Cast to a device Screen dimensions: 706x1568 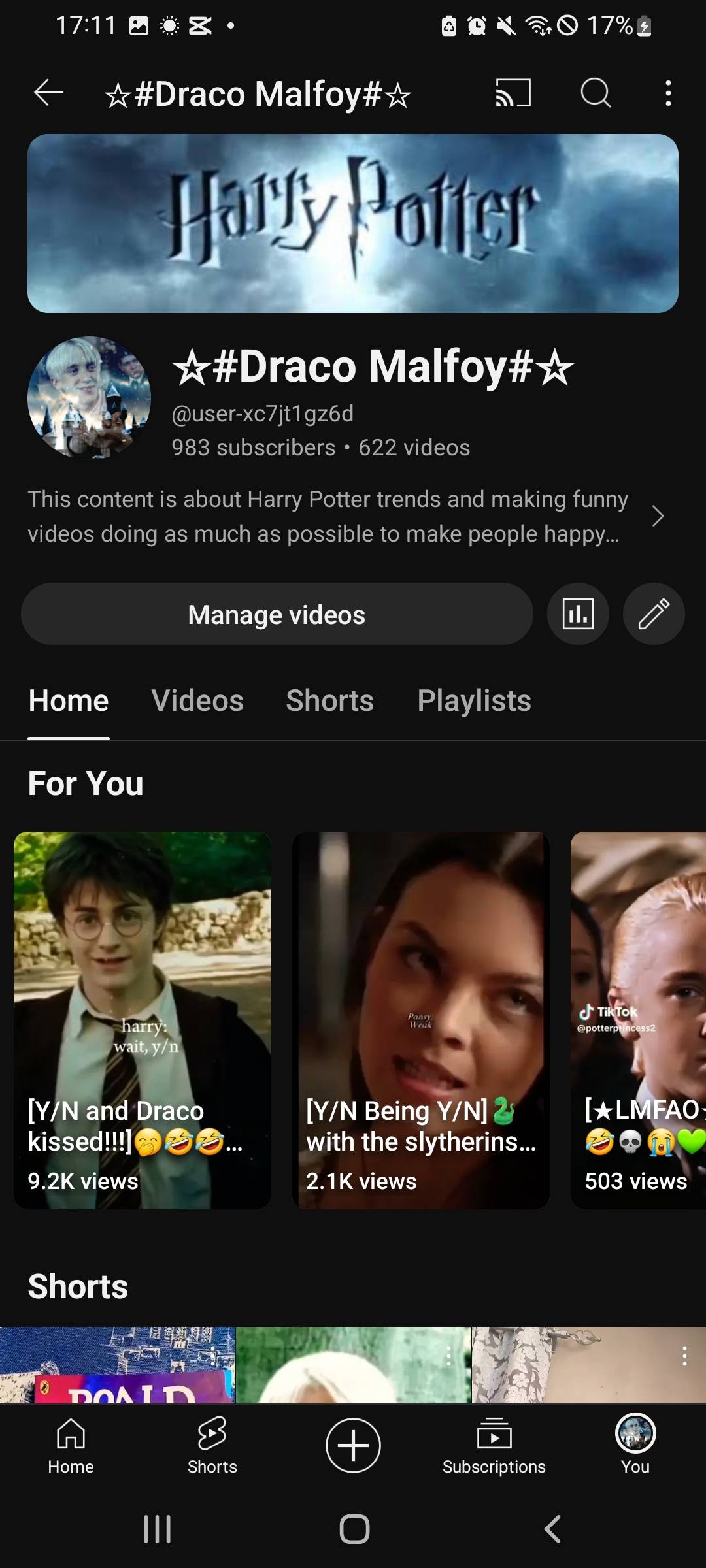[513, 93]
